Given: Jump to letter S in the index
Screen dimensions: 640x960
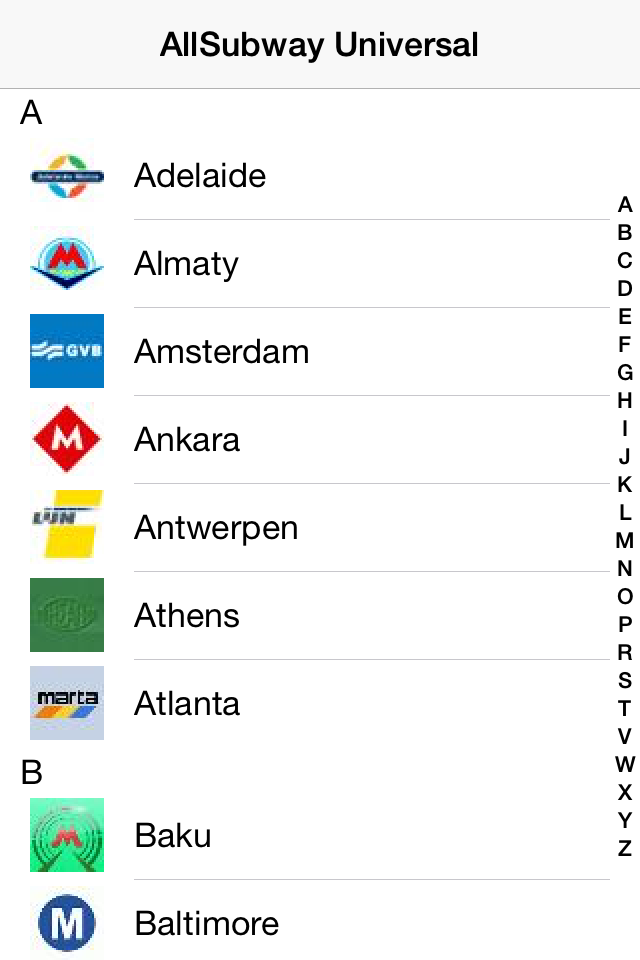Looking at the screenshot, I should [625, 681].
